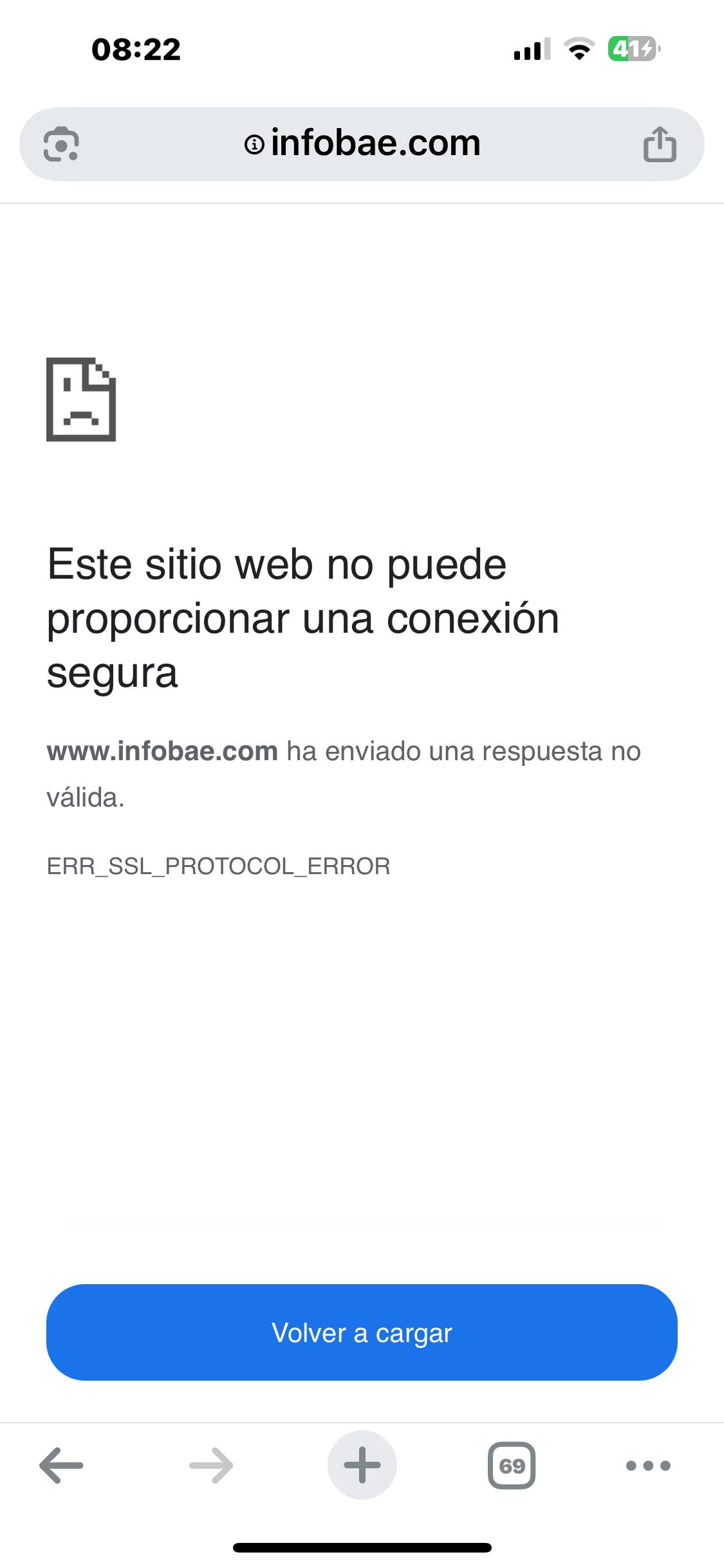Viewport: 724px width, 1568px height.
Task: Open the tab switcher showing 69 tabs
Action: pos(512,1466)
